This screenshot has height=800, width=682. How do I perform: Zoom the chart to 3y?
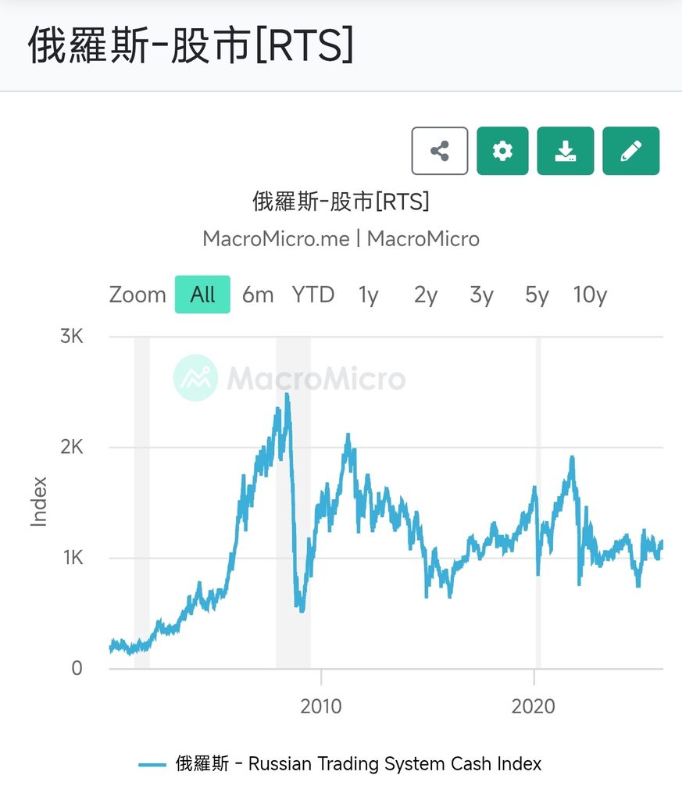coord(482,295)
